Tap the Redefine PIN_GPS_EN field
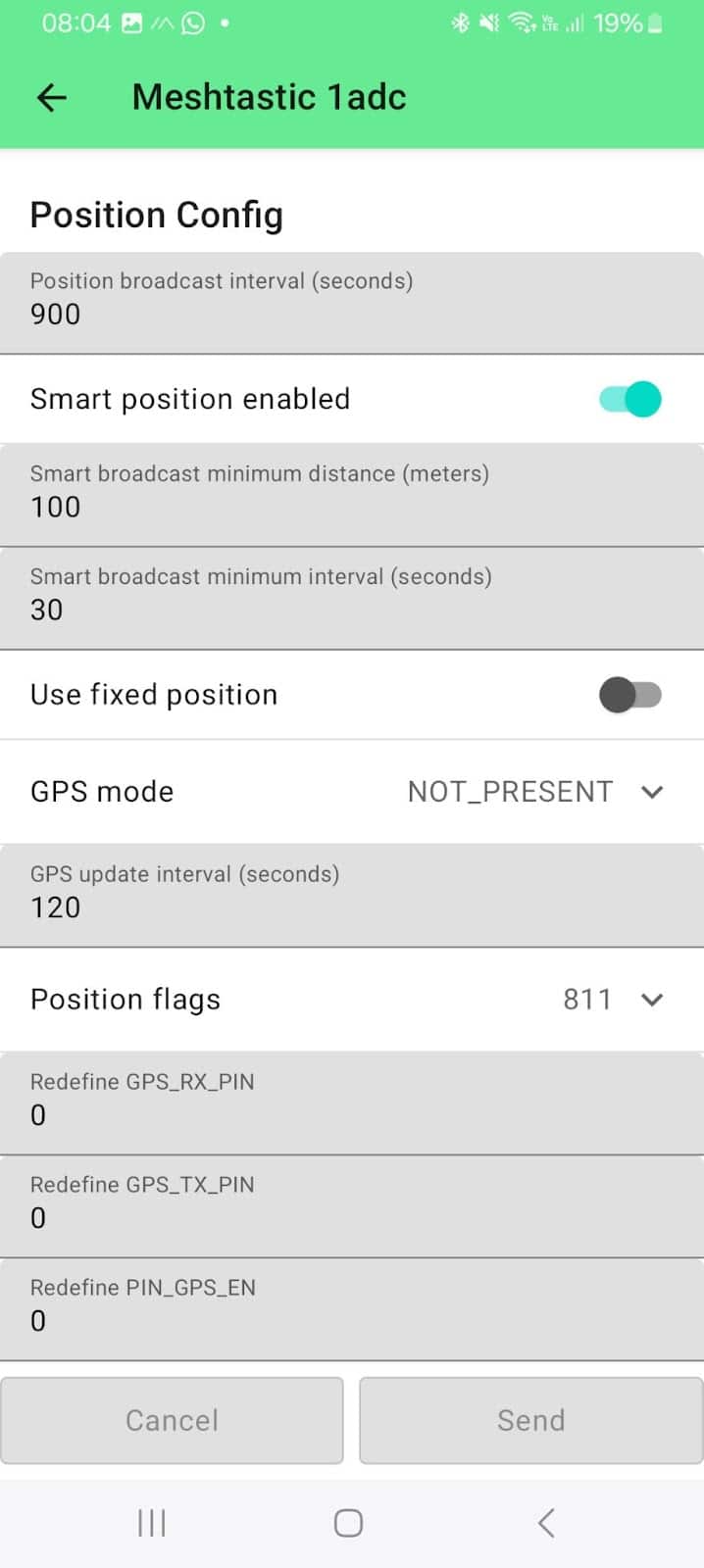This screenshot has height=1568, width=704. click(351, 1308)
